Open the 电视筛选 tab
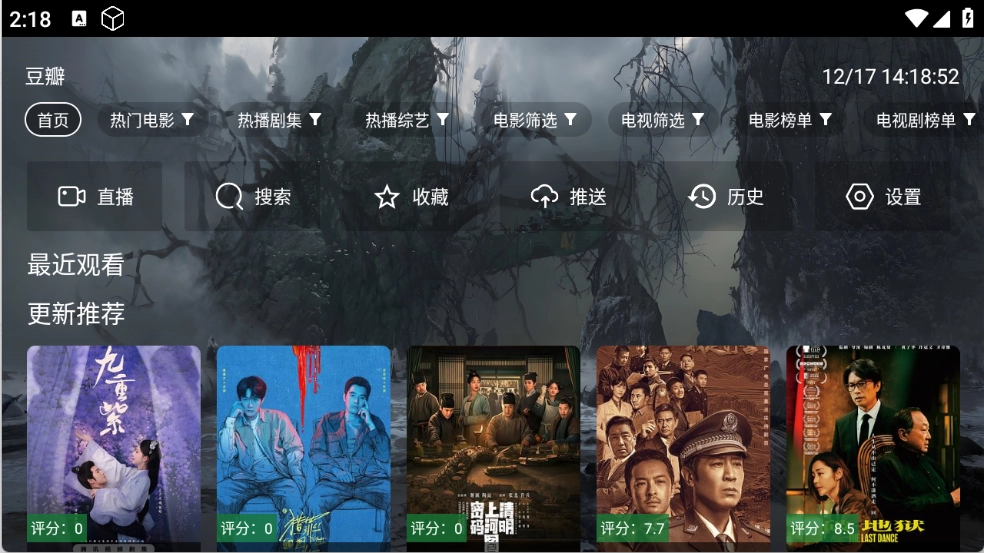The image size is (984, 553). pyautogui.click(x=662, y=119)
